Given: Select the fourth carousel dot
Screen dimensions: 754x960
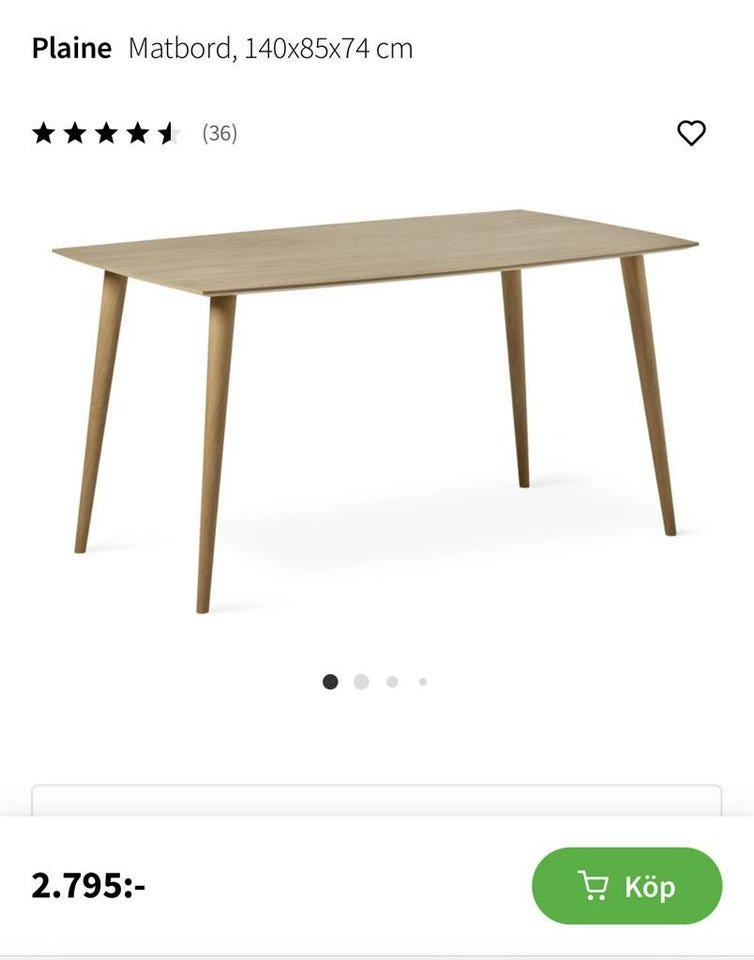Looking at the screenshot, I should click(421, 680).
